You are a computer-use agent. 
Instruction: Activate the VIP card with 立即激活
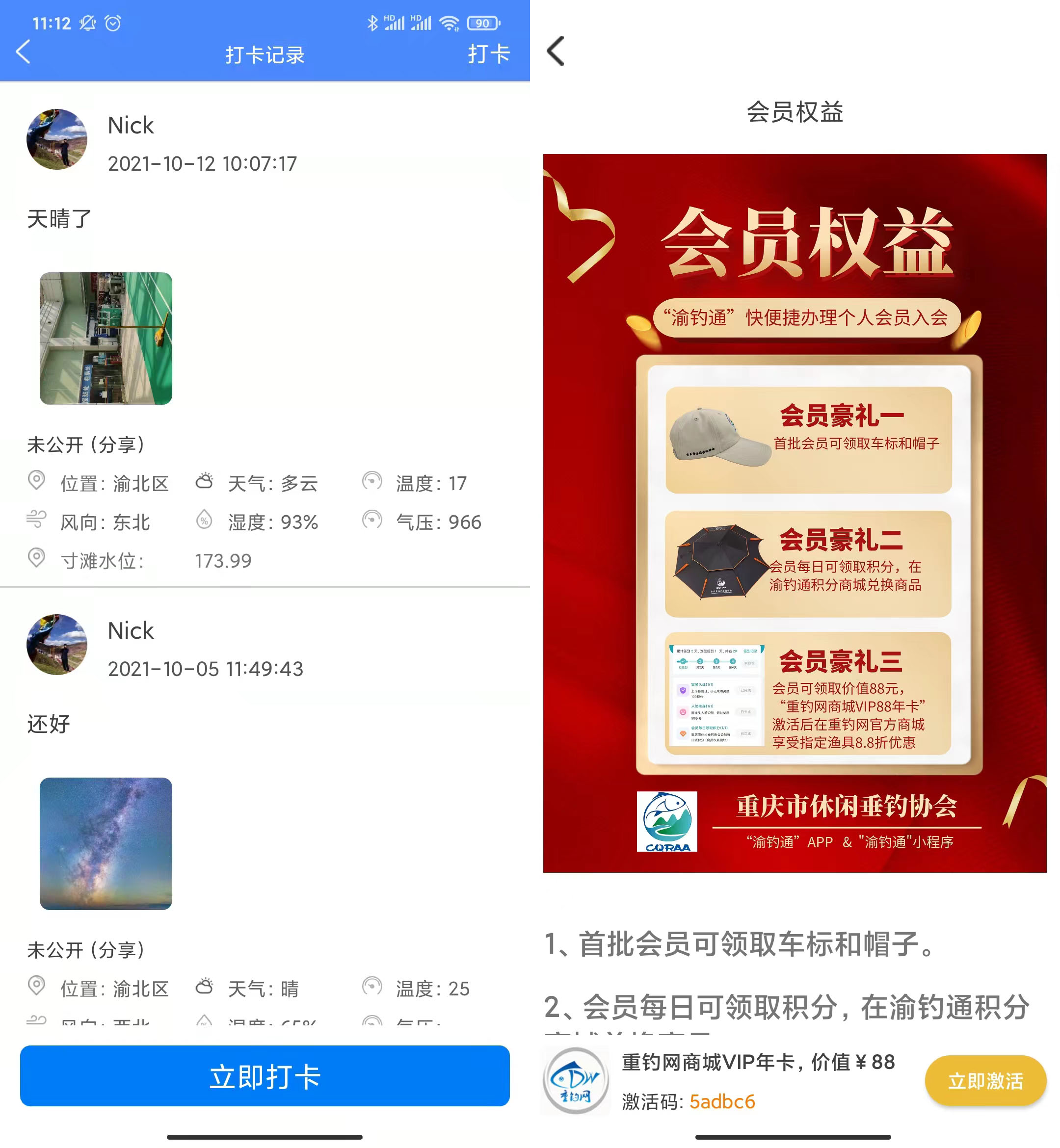click(985, 1080)
